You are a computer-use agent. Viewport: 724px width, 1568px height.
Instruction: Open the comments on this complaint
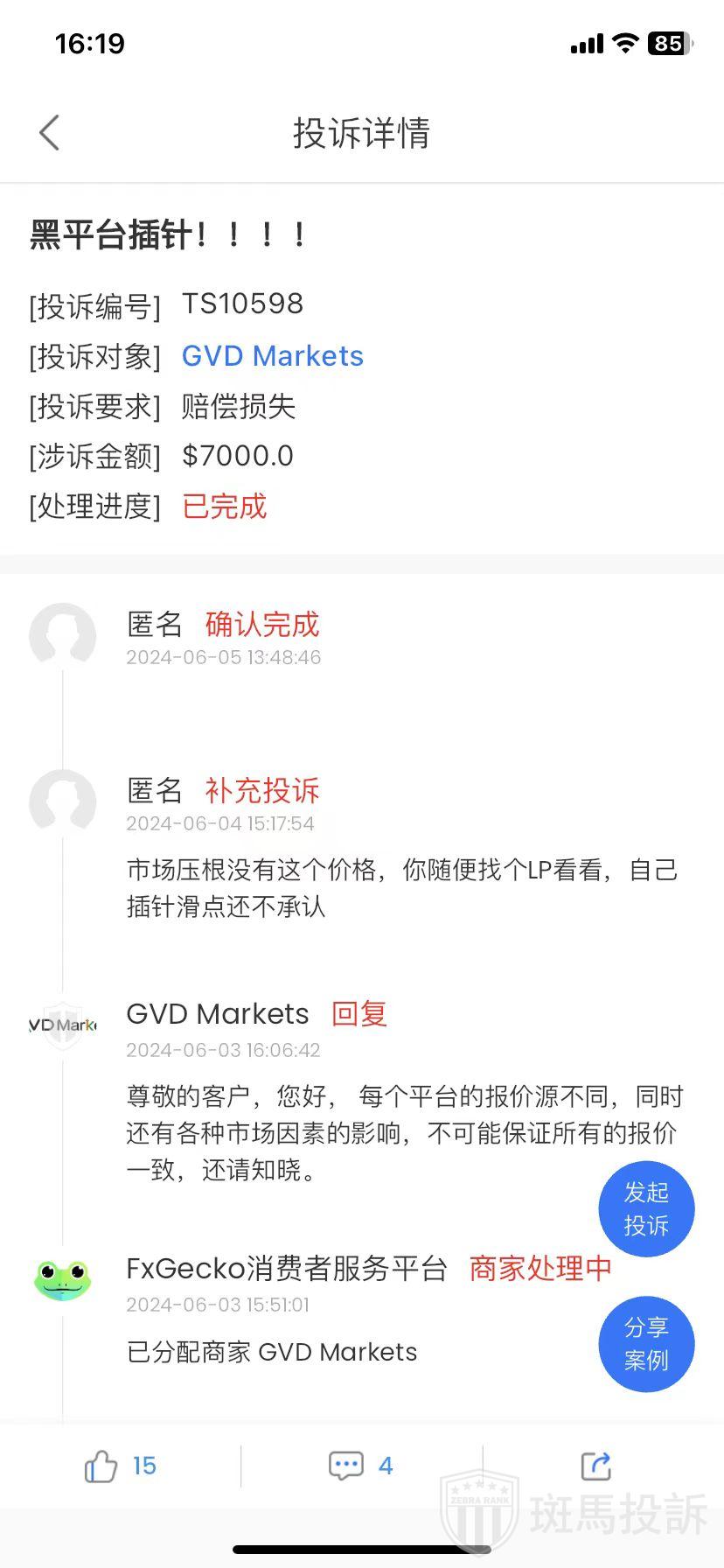346,1466
